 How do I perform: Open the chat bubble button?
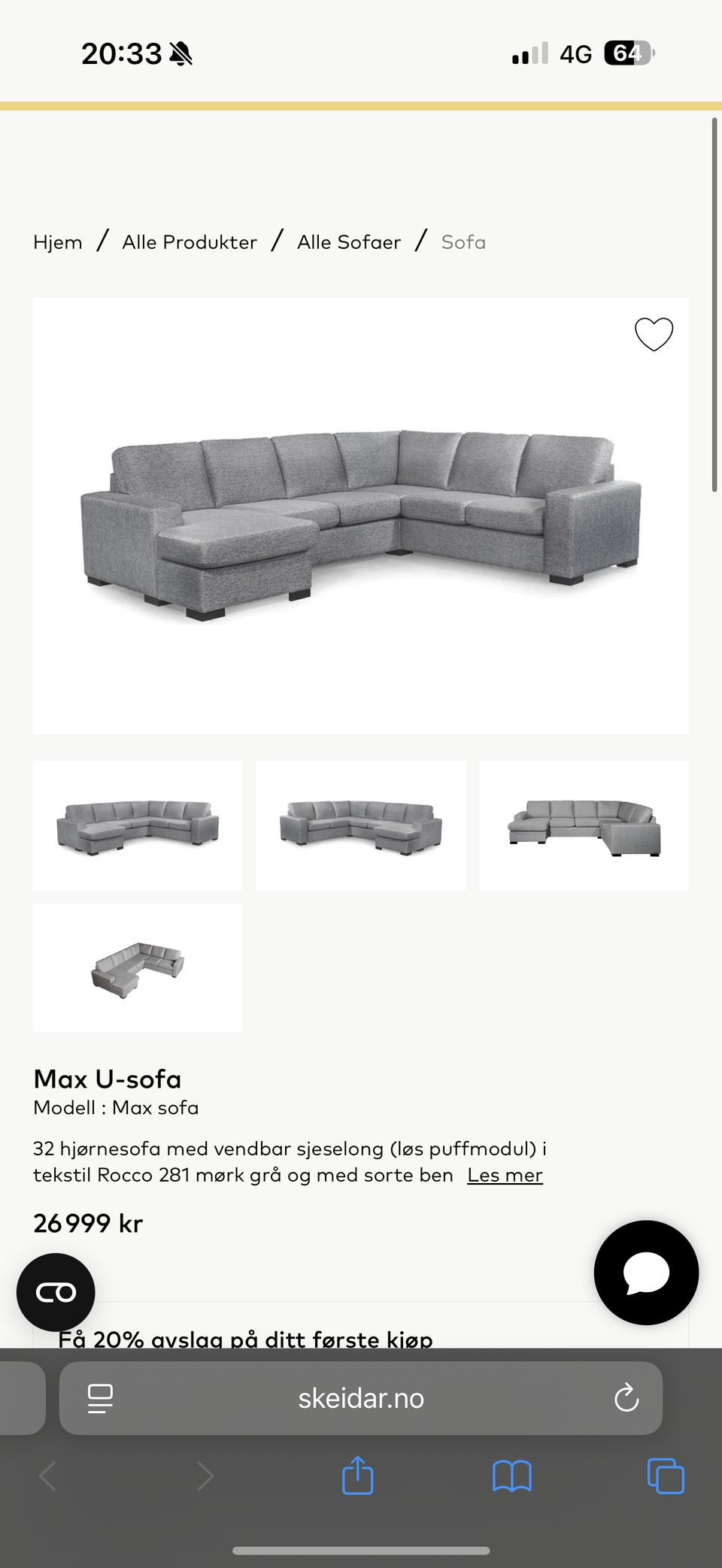pyautogui.click(x=646, y=1272)
